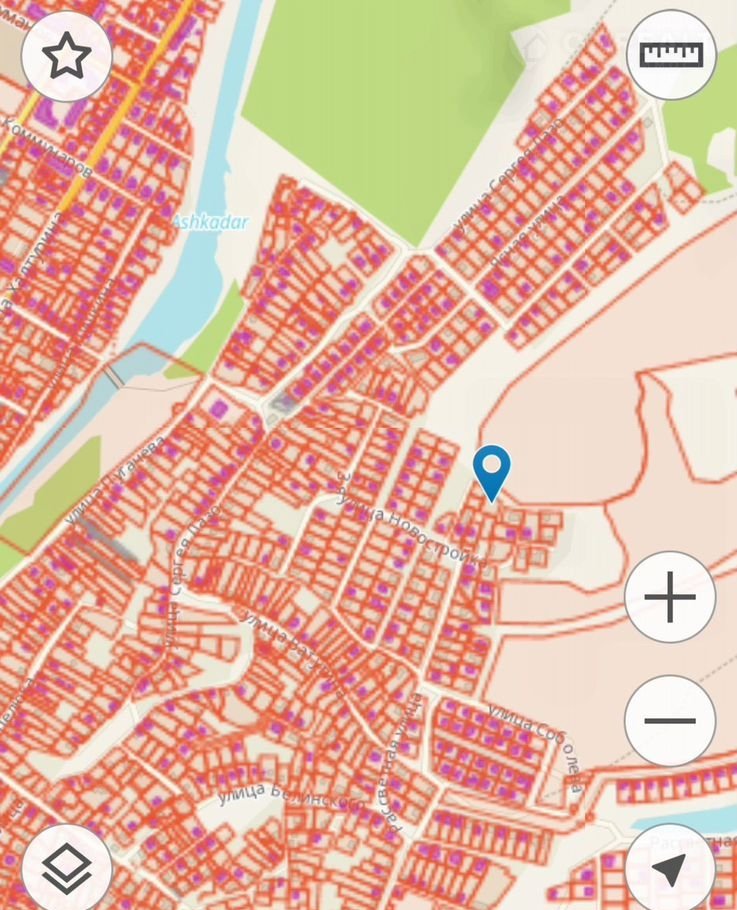Zoom out with the minus button

670,720
